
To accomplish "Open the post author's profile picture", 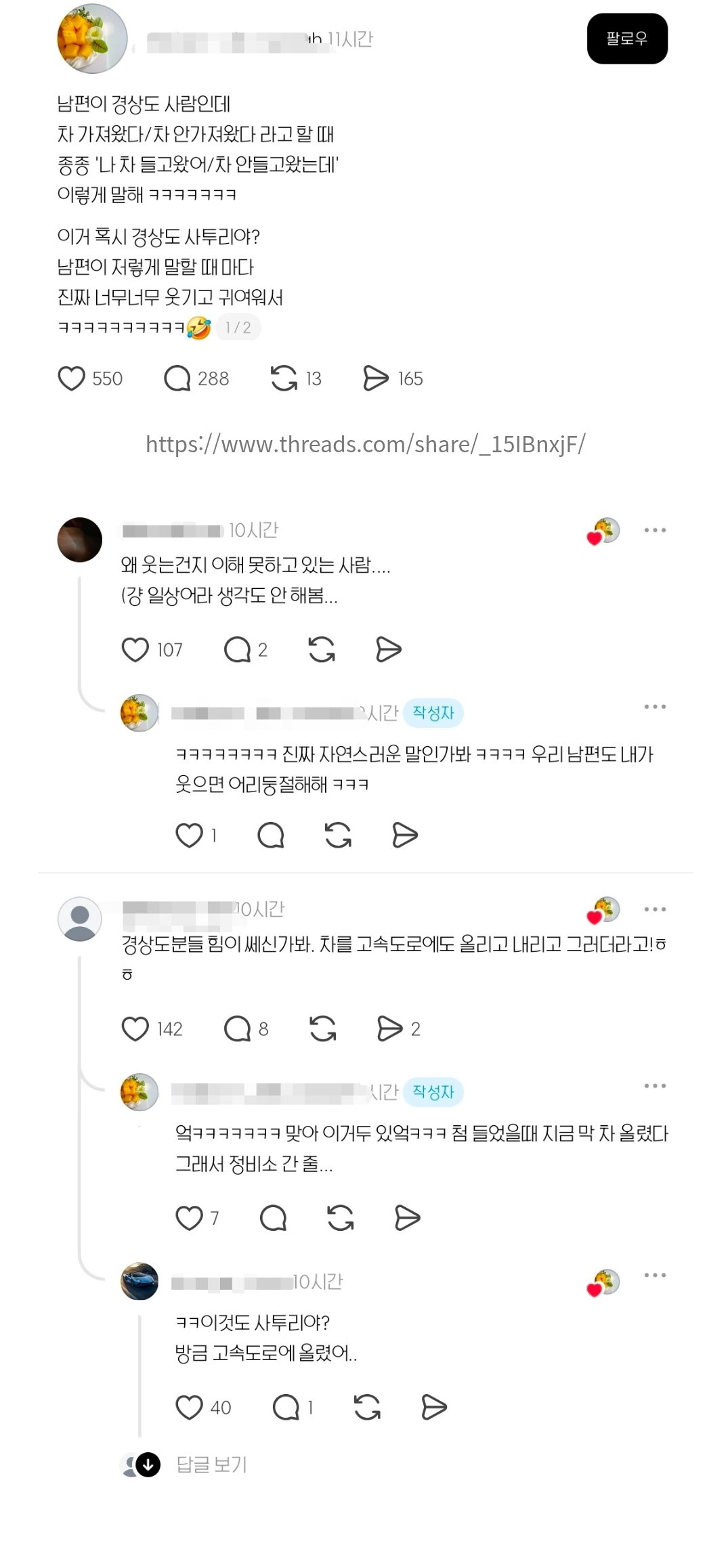I will [92, 39].
